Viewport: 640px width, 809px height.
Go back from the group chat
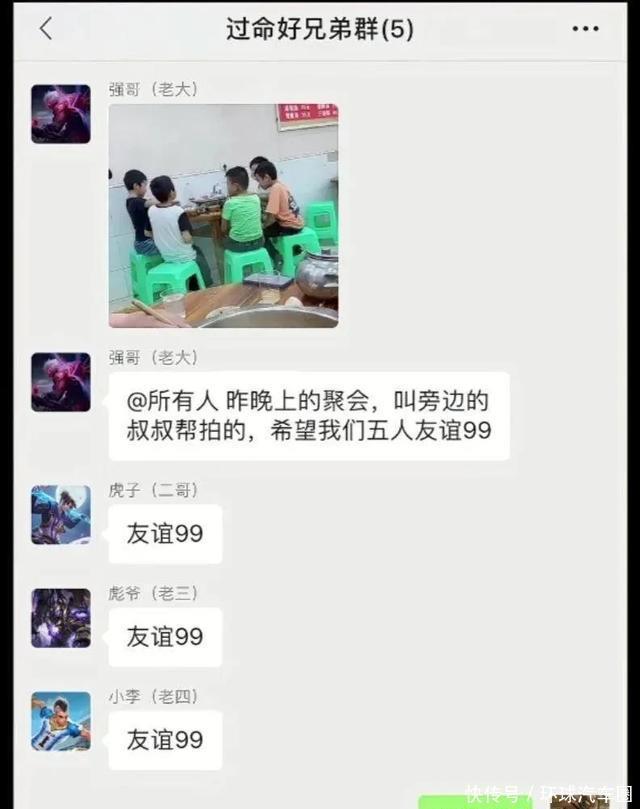46,29
